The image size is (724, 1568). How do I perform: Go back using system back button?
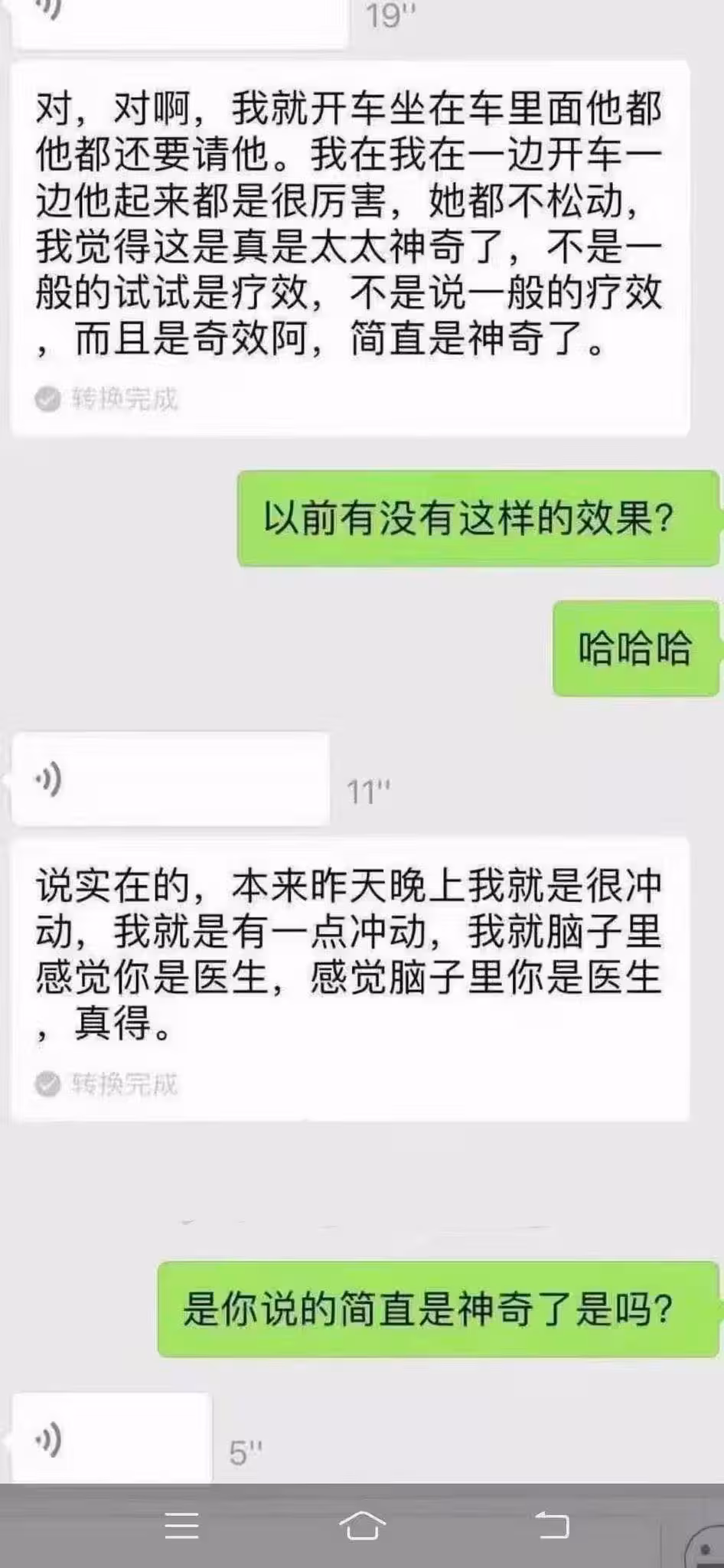pos(551,1525)
